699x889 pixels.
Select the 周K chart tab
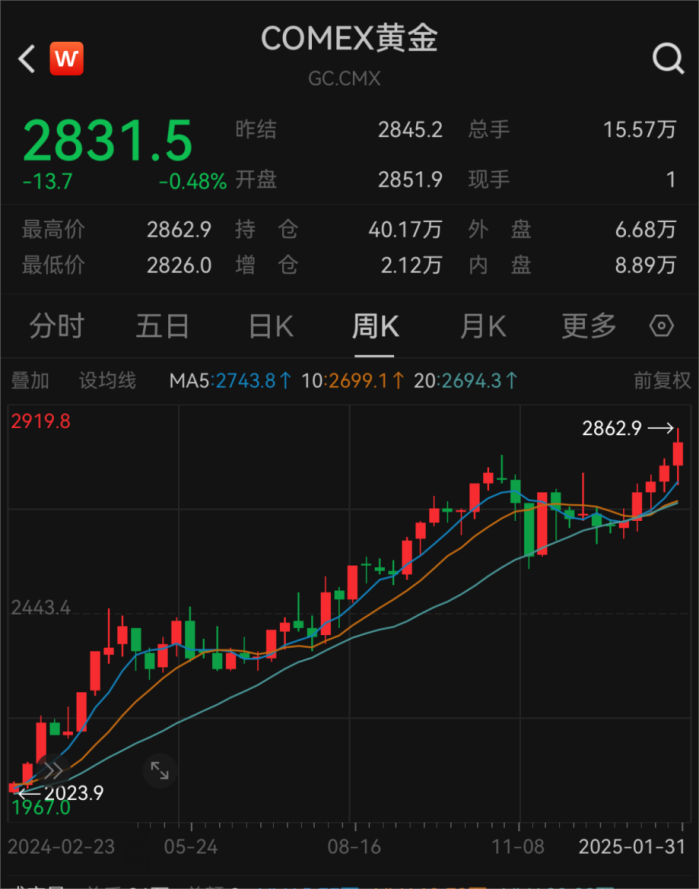click(x=376, y=326)
